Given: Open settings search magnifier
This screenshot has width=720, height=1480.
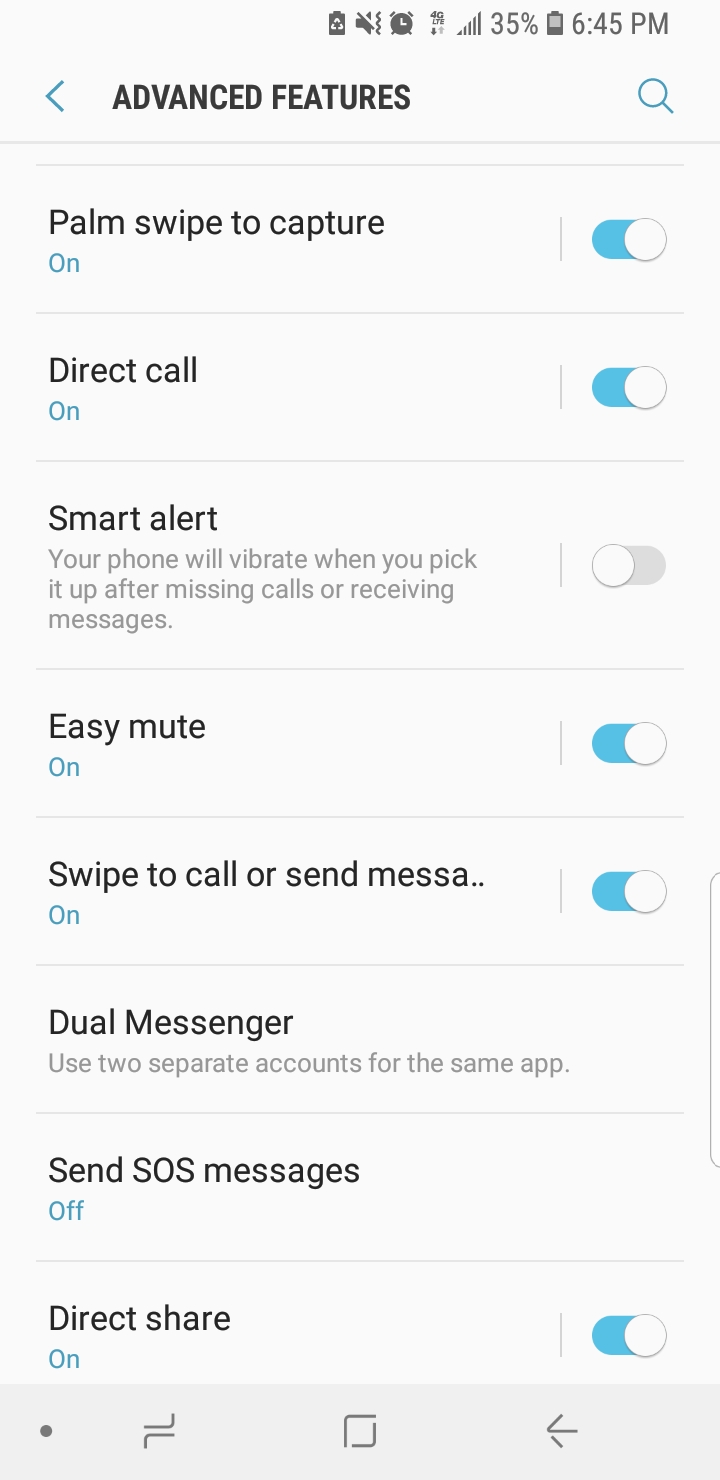Looking at the screenshot, I should click(655, 97).
